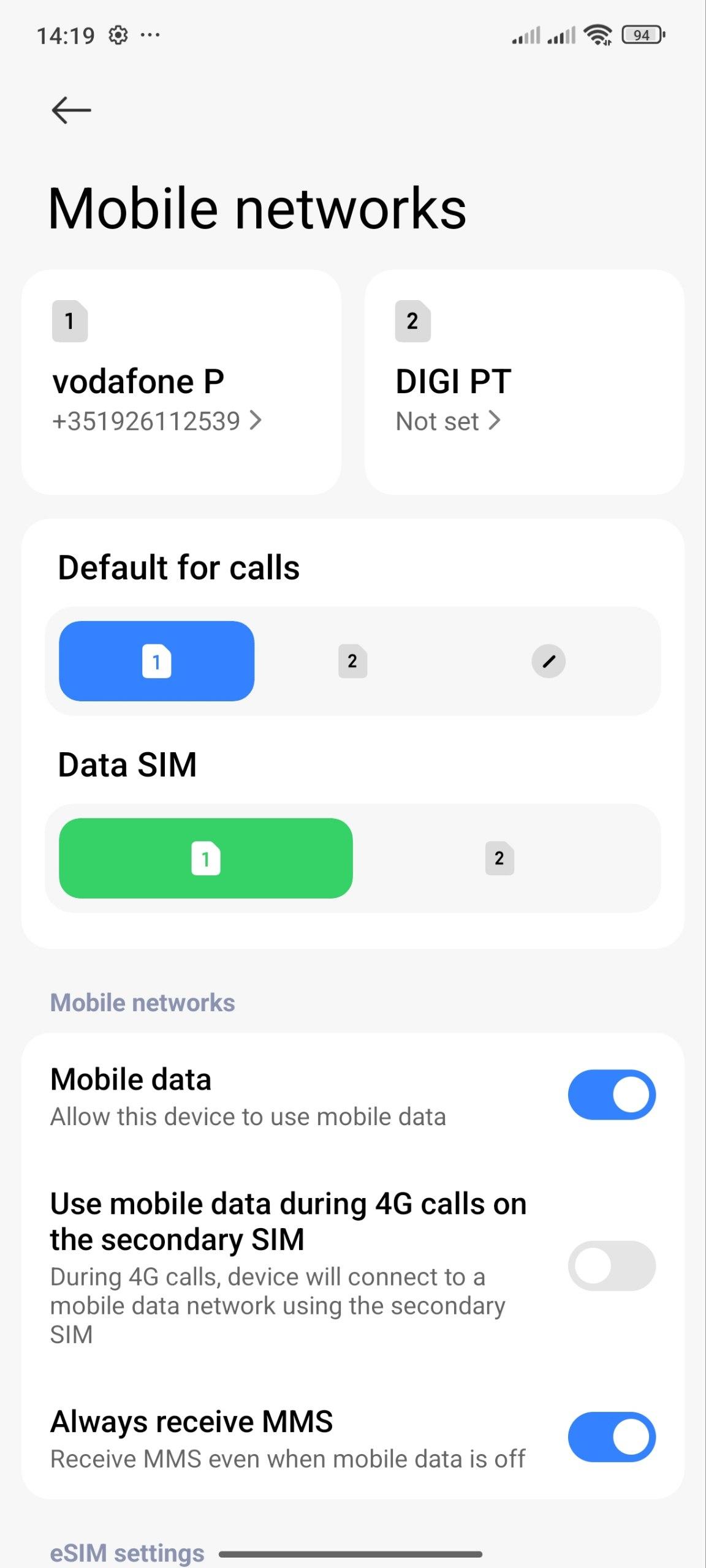This screenshot has width=706, height=1568.
Task: Open the DIGI PT SIM card settings
Action: 524,382
